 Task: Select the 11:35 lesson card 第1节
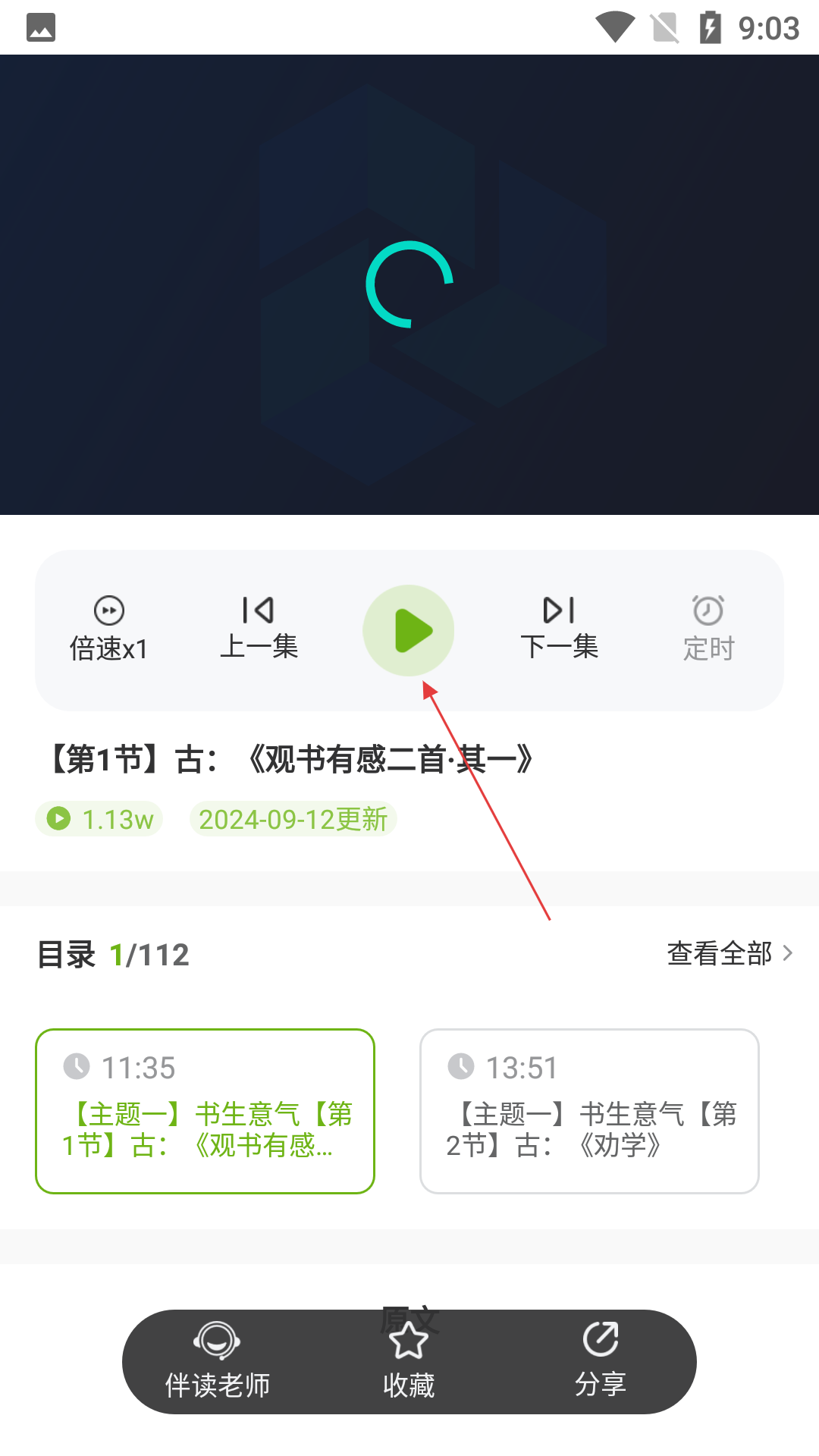point(205,1111)
